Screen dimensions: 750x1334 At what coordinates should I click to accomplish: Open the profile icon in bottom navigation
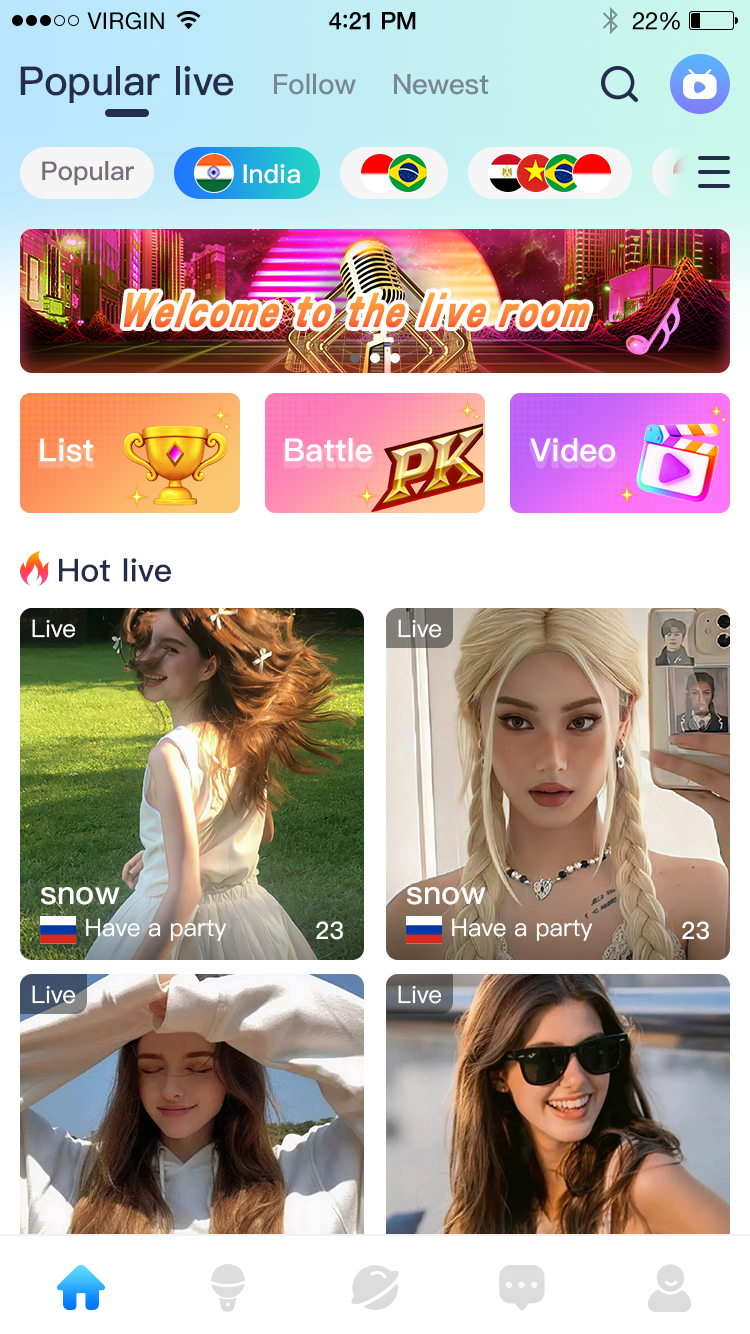point(669,1288)
